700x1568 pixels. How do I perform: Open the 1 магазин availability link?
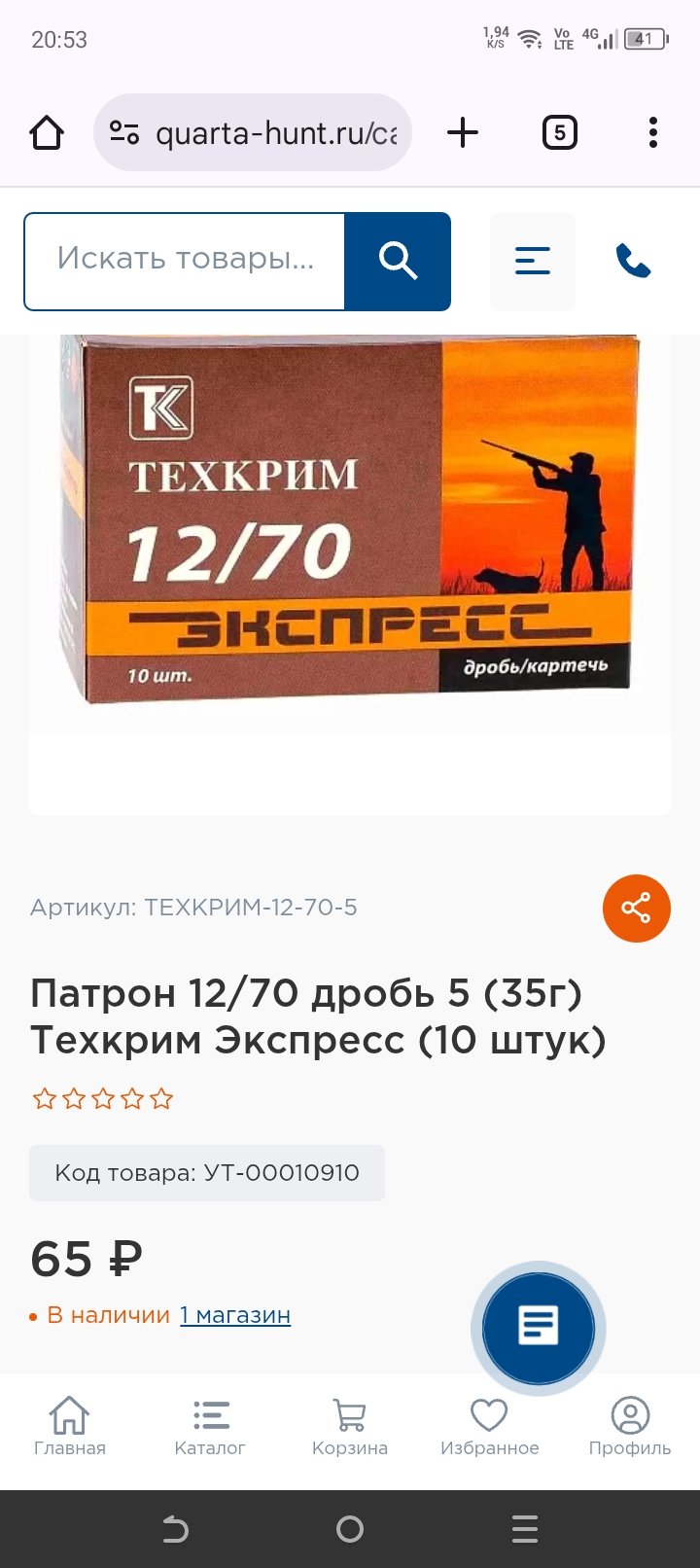235,1315
